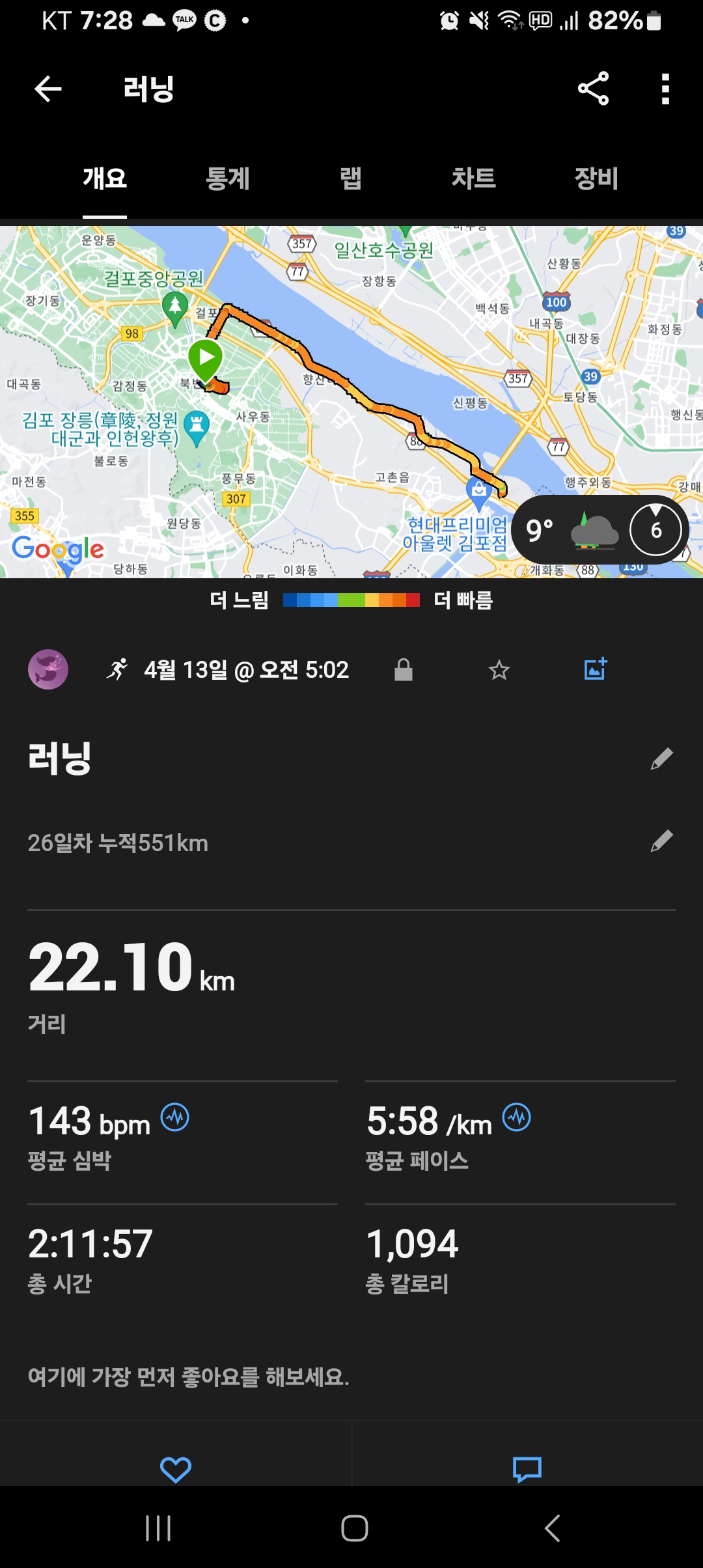Select the 장비 tab
Image resolution: width=703 pixels, height=1568 pixels.
click(596, 178)
